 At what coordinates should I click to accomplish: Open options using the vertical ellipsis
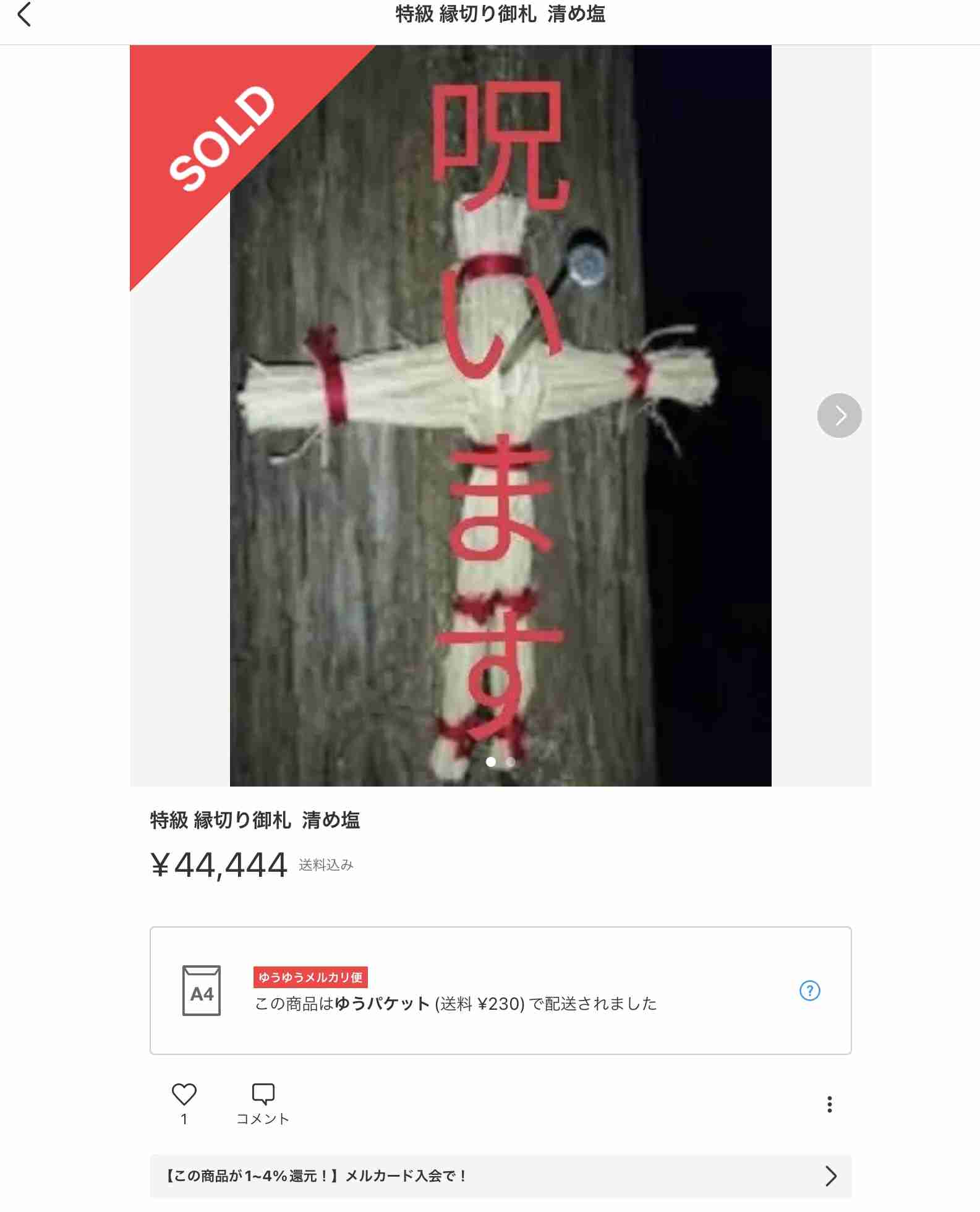pos(829,1105)
